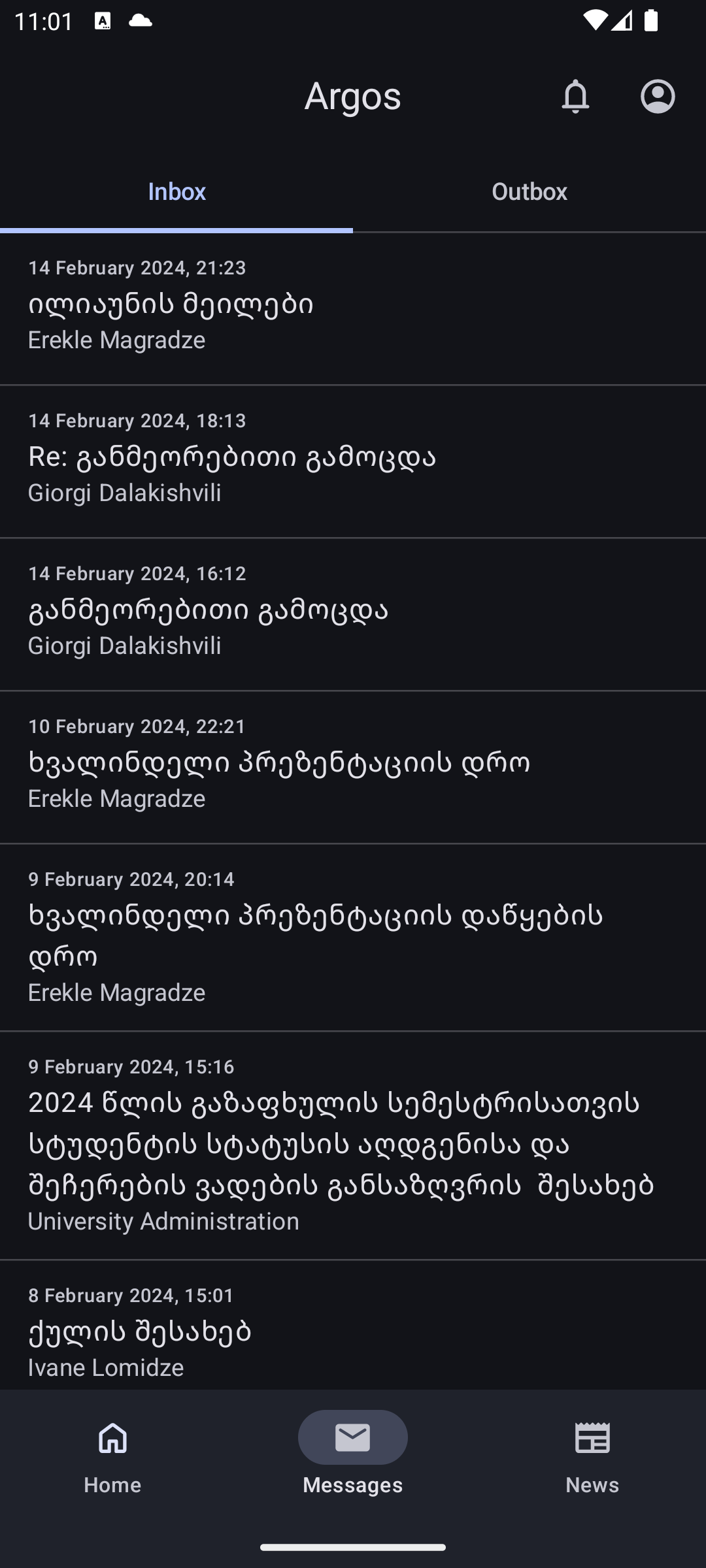Screen dimensions: 706x1568
Task: Switch to the News tab
Action: click(x=592, y=1454)
